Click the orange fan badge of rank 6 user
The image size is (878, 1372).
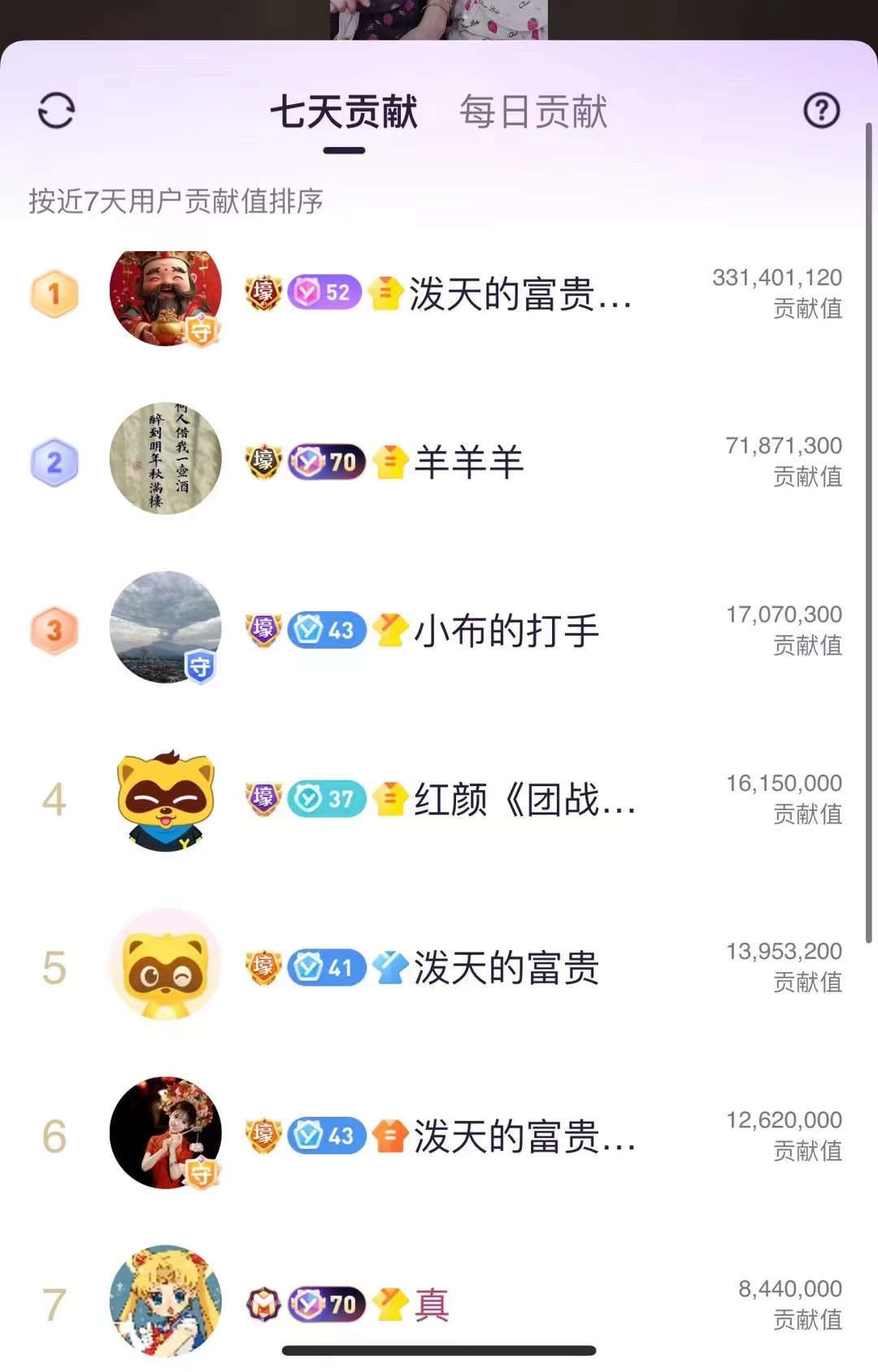click(x=389, y=1137)
